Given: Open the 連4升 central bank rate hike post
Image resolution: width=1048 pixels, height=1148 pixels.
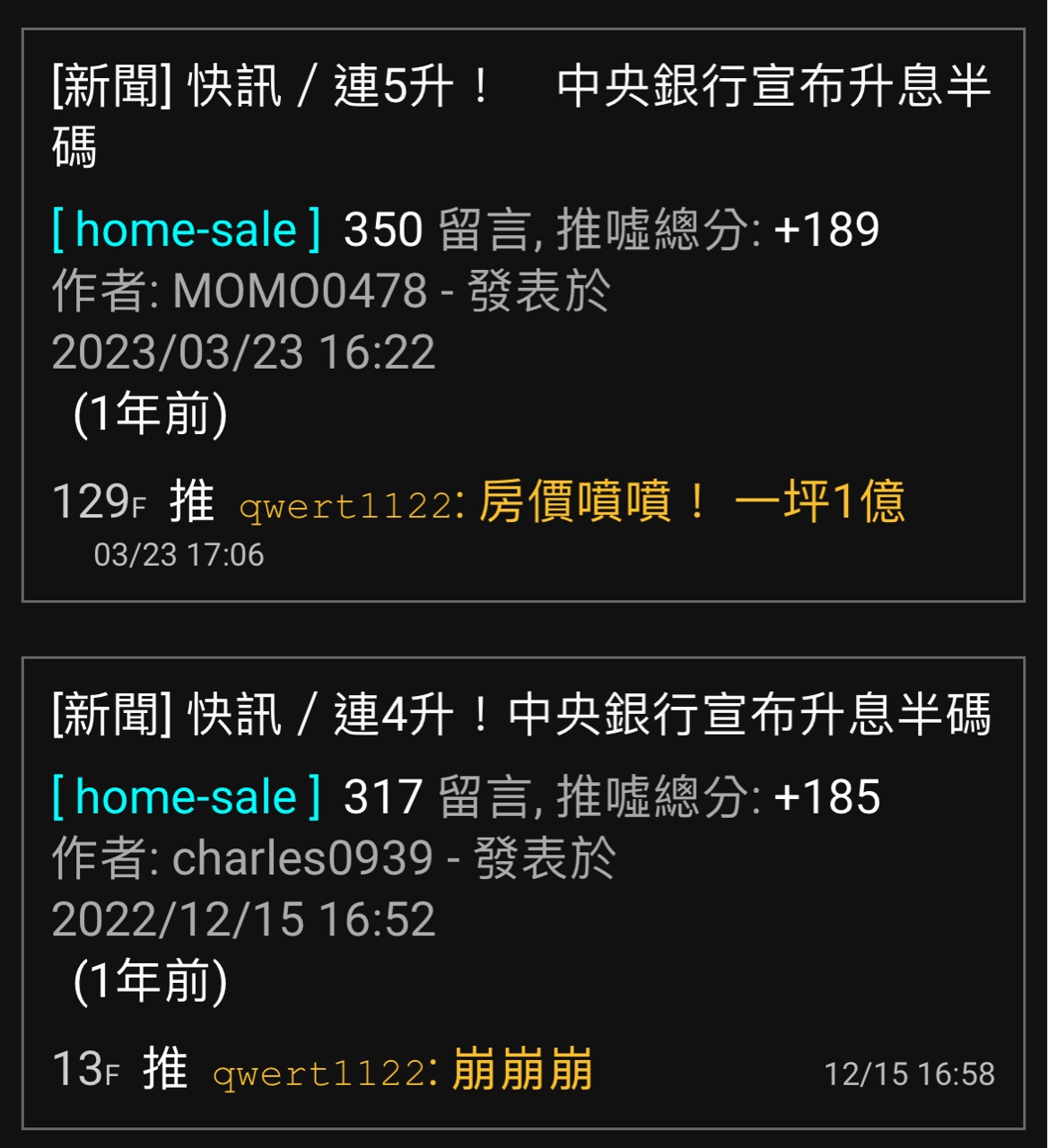Looking at the screenshot, I should (520, 715).
